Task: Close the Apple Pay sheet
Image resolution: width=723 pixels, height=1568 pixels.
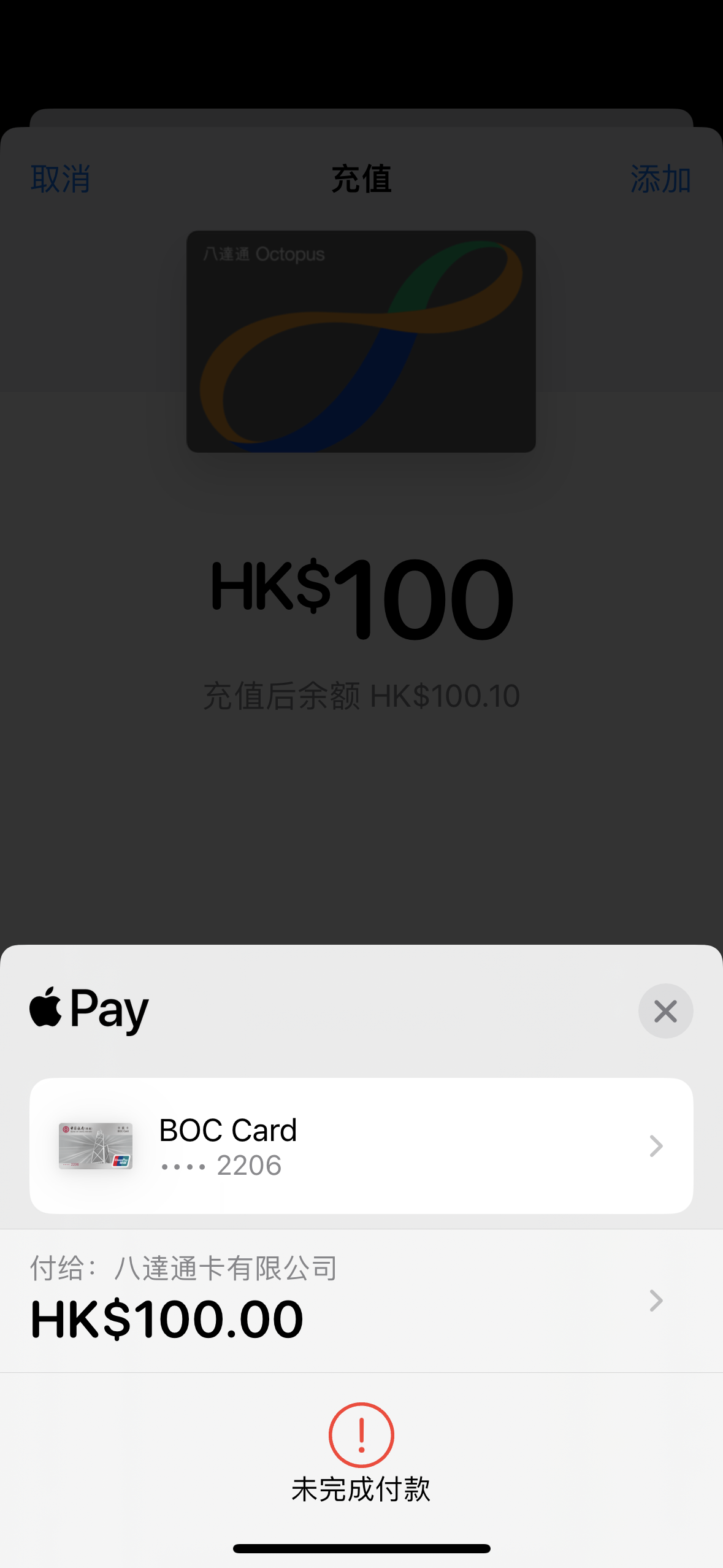Action: click(665, 1011)
